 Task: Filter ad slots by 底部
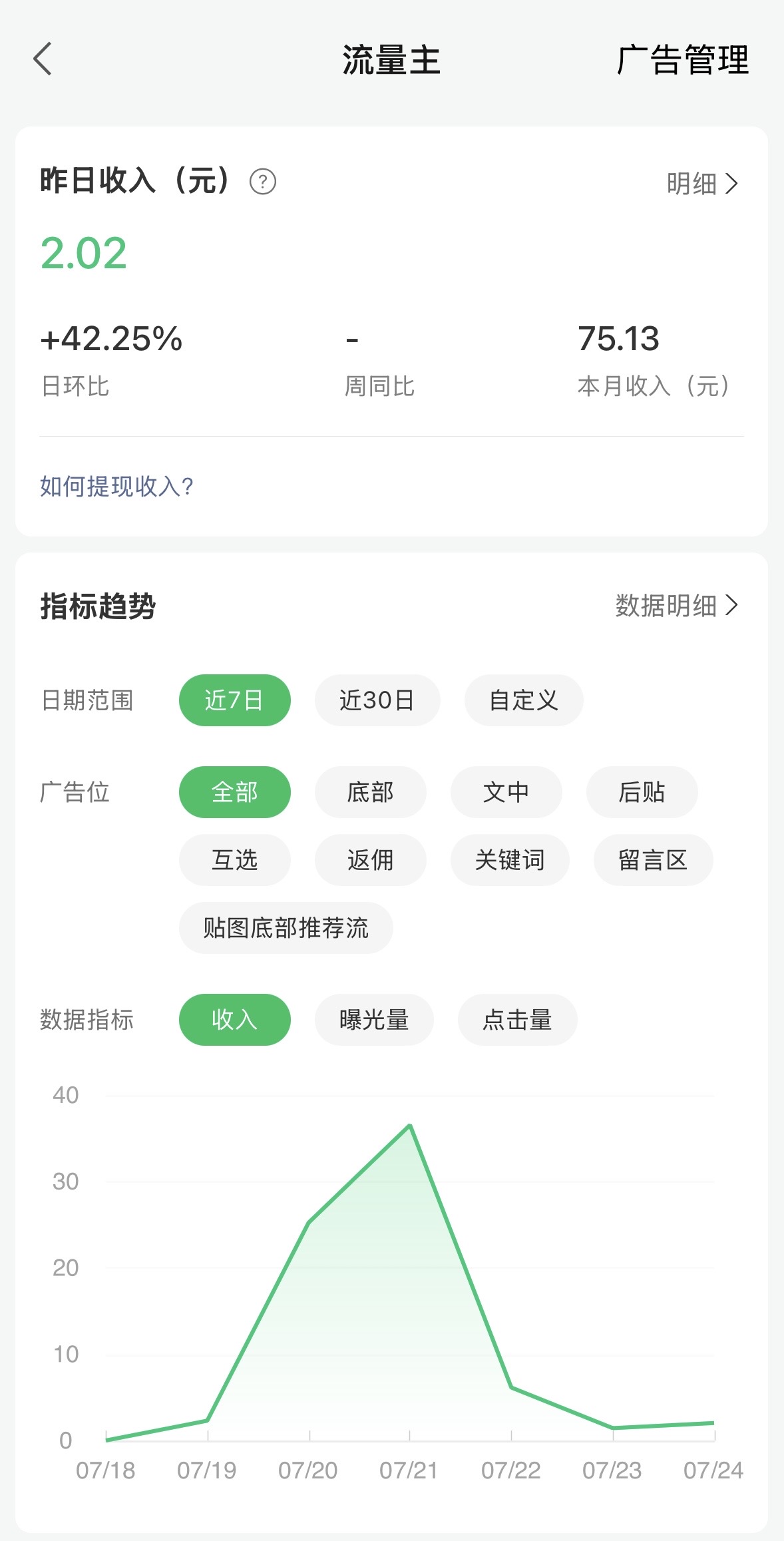370,792
